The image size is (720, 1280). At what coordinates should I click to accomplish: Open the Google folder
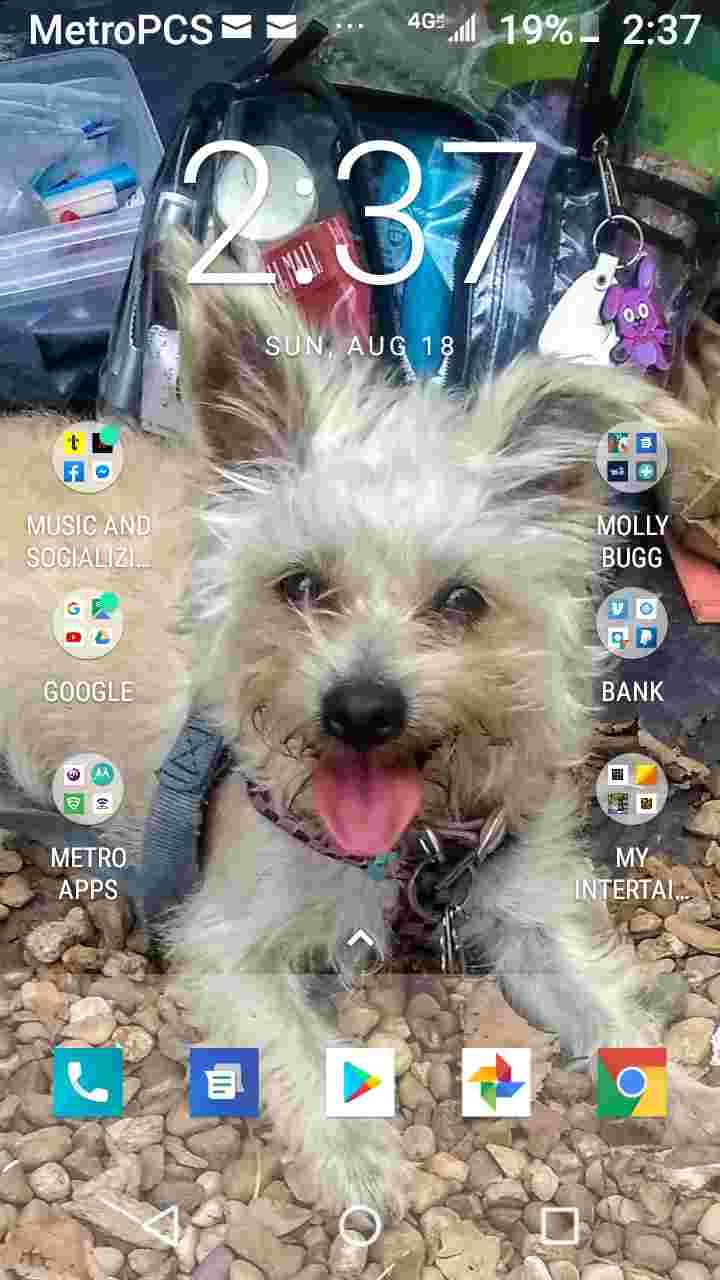click(x=88, y=623)
